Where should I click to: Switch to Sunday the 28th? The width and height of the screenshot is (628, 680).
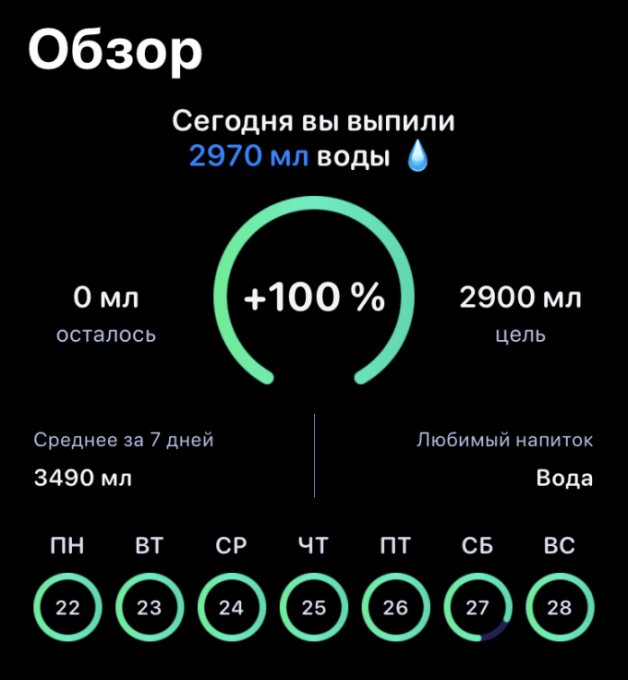pyautogui.click(x=559, y=608)
